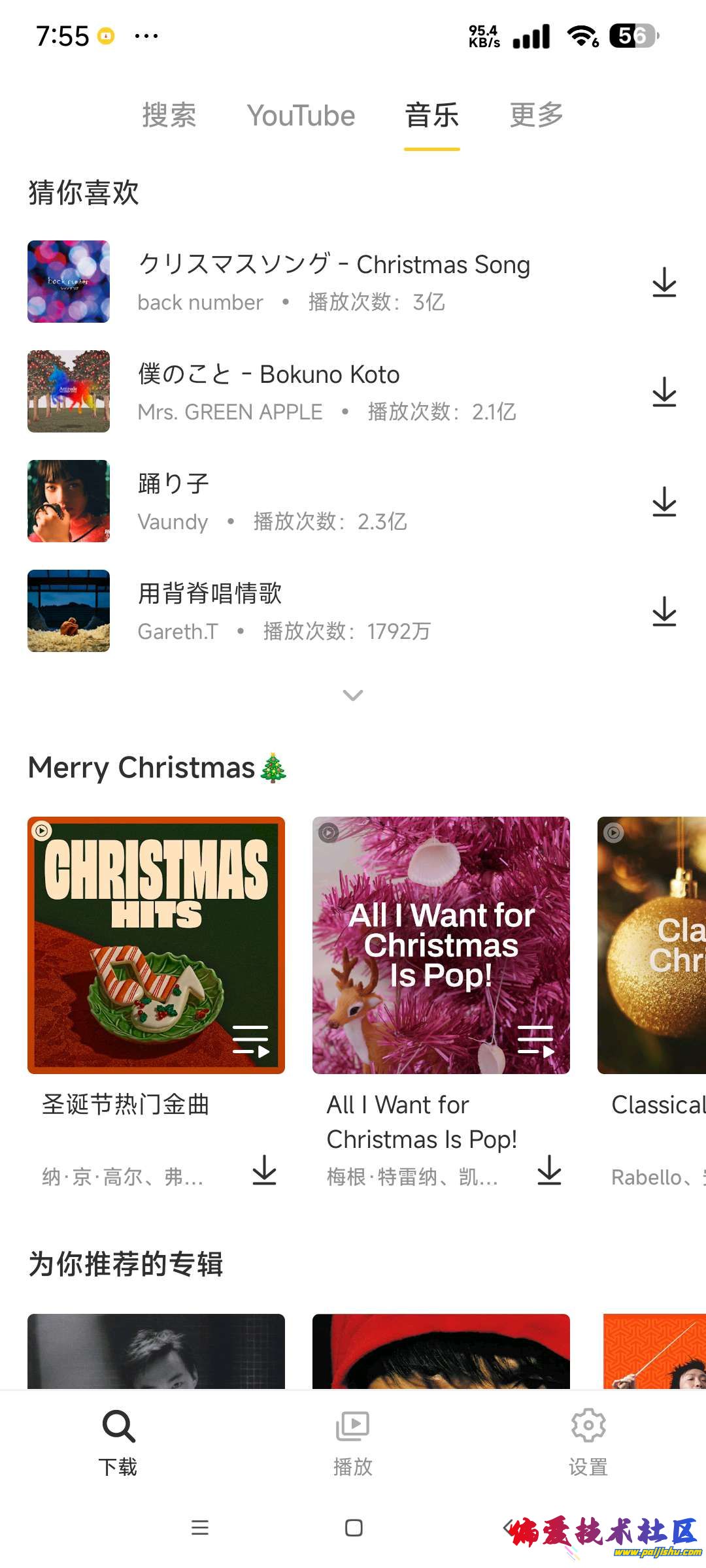Download 僕のこと by Mrs. GREEN APPLE
The width and height of the screenshot is (706, 1568).
(664, 392)
